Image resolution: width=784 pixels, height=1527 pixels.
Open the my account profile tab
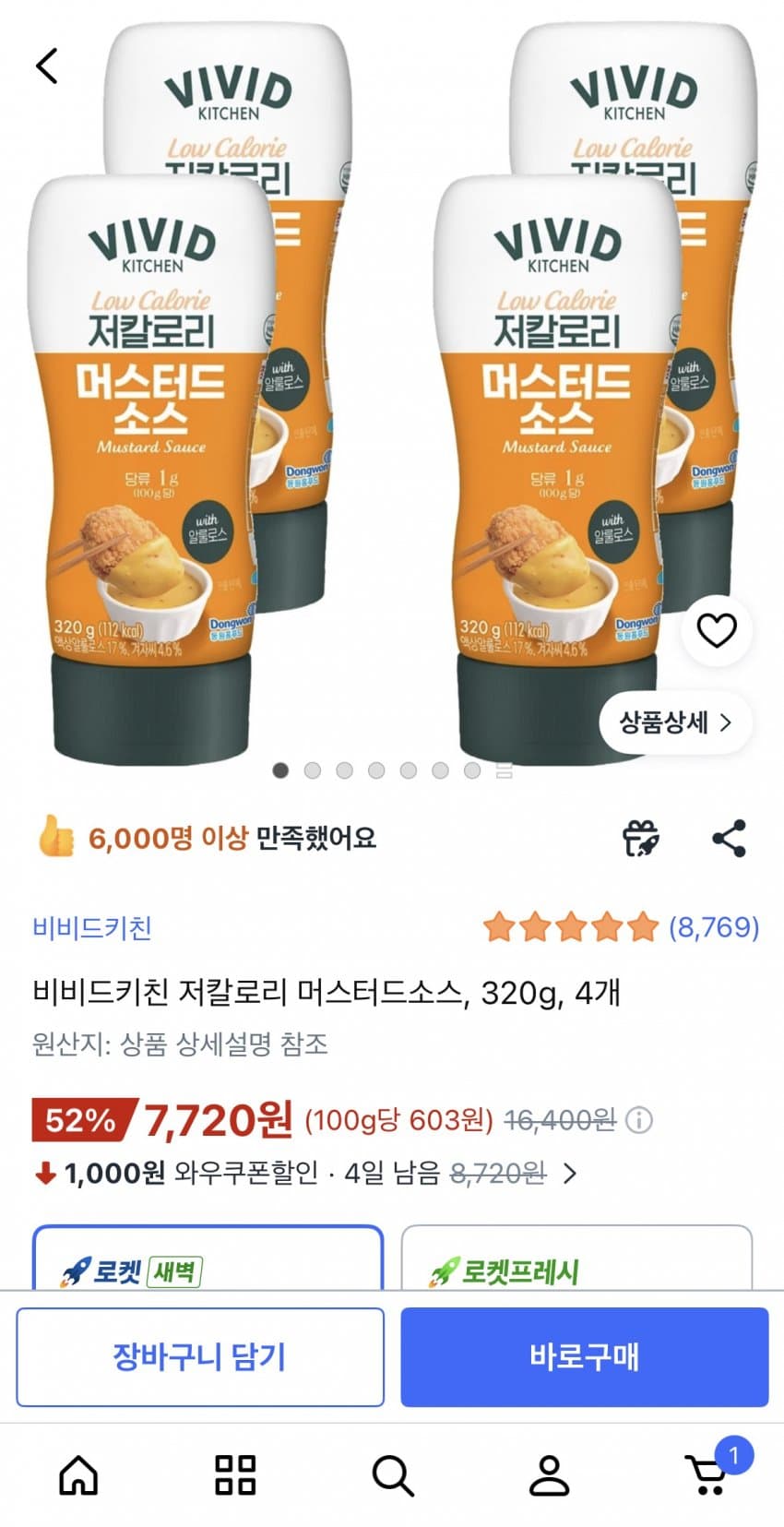point(549,1474)
